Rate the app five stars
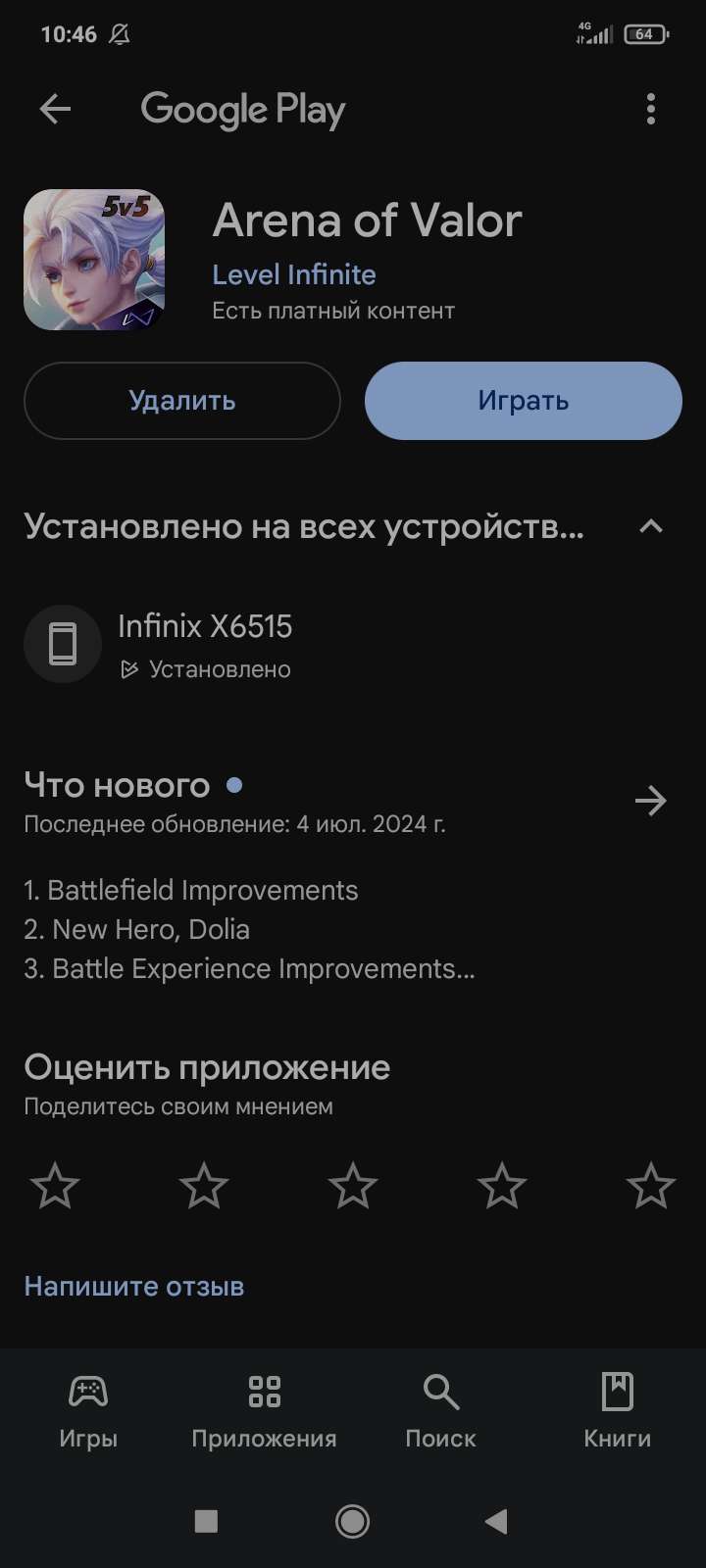This screenshot has height=1568, width=706. click(x=651, y=1186)
